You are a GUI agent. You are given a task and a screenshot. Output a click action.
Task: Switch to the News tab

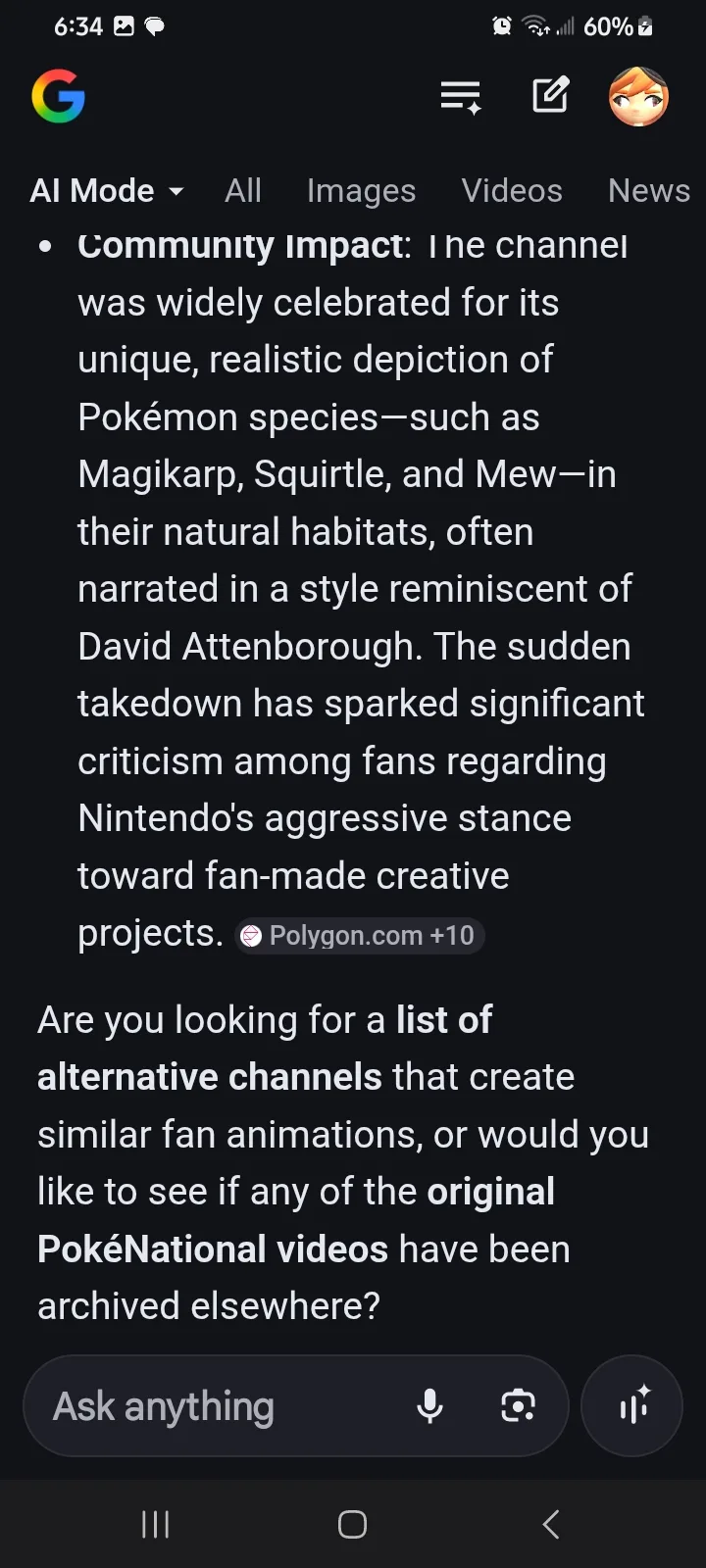click(x=648, y=190)
